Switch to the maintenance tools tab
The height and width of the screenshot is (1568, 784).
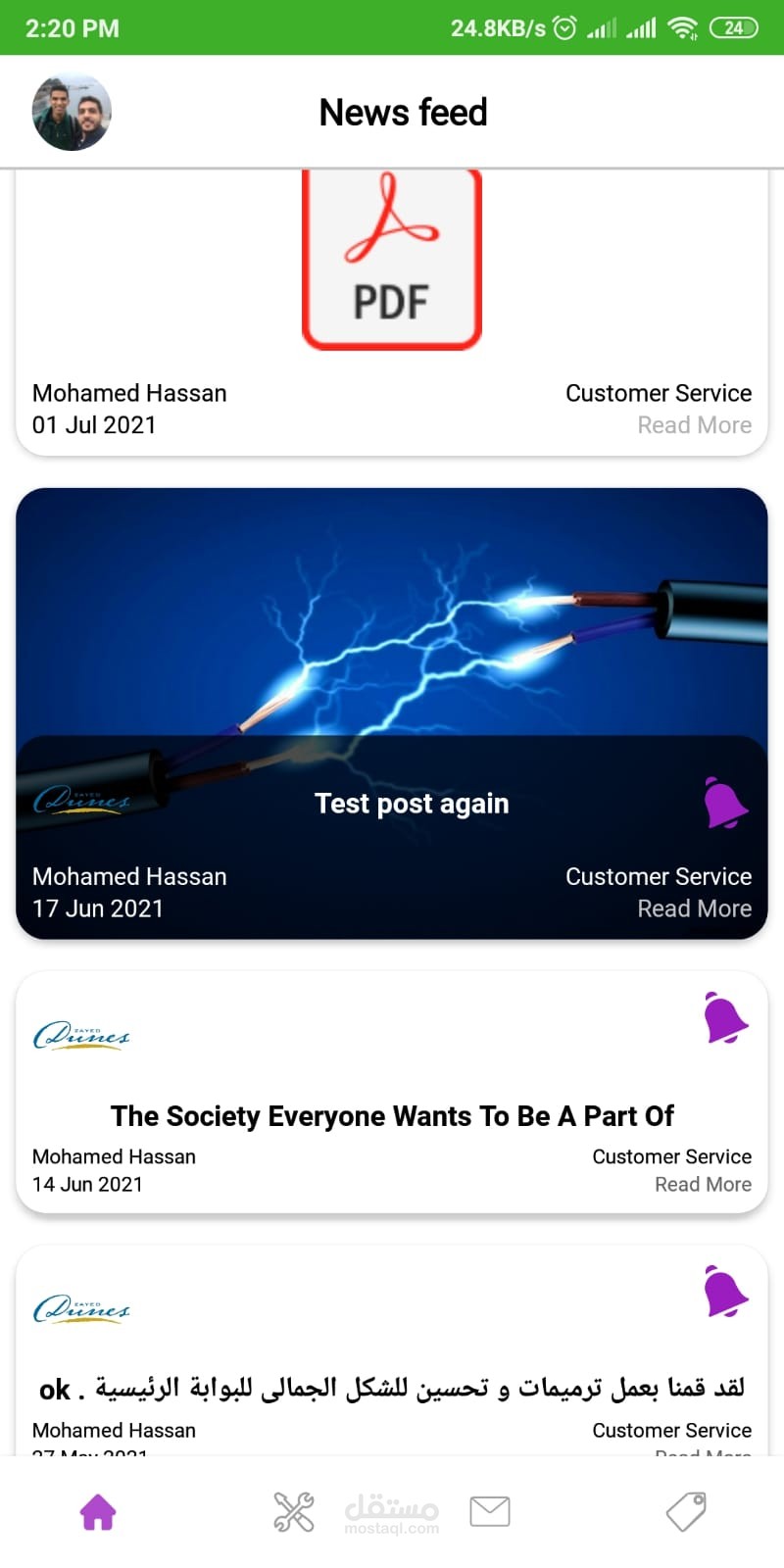coord(294,1511)
